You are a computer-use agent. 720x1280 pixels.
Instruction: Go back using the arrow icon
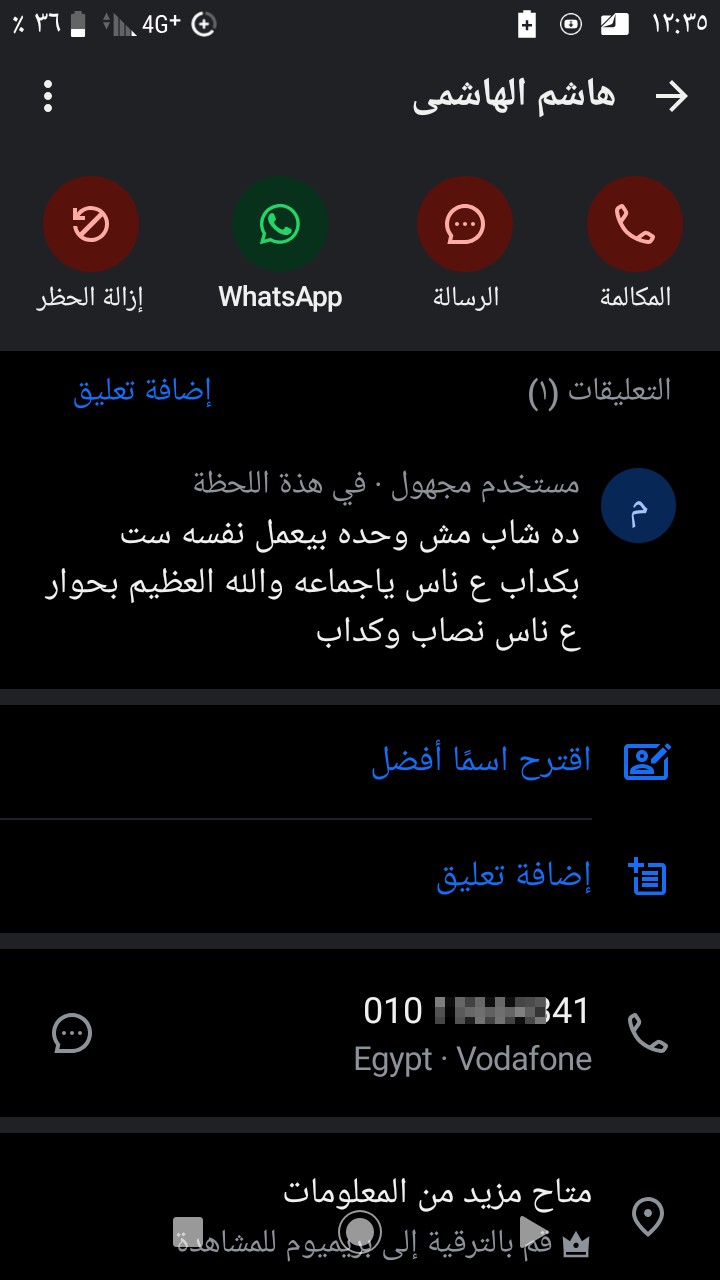tap(671, 96)
